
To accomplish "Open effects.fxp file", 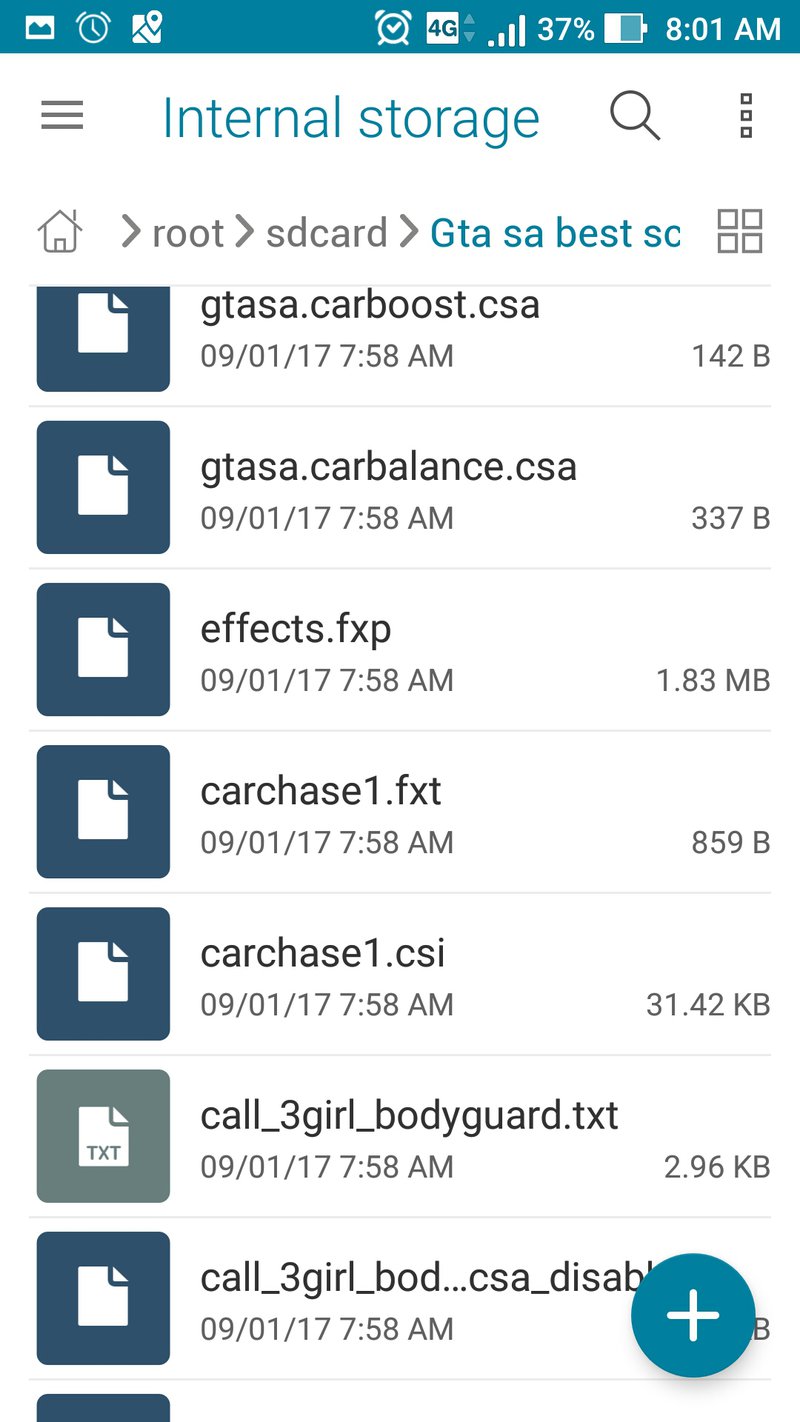I will (x=400, y=650).
